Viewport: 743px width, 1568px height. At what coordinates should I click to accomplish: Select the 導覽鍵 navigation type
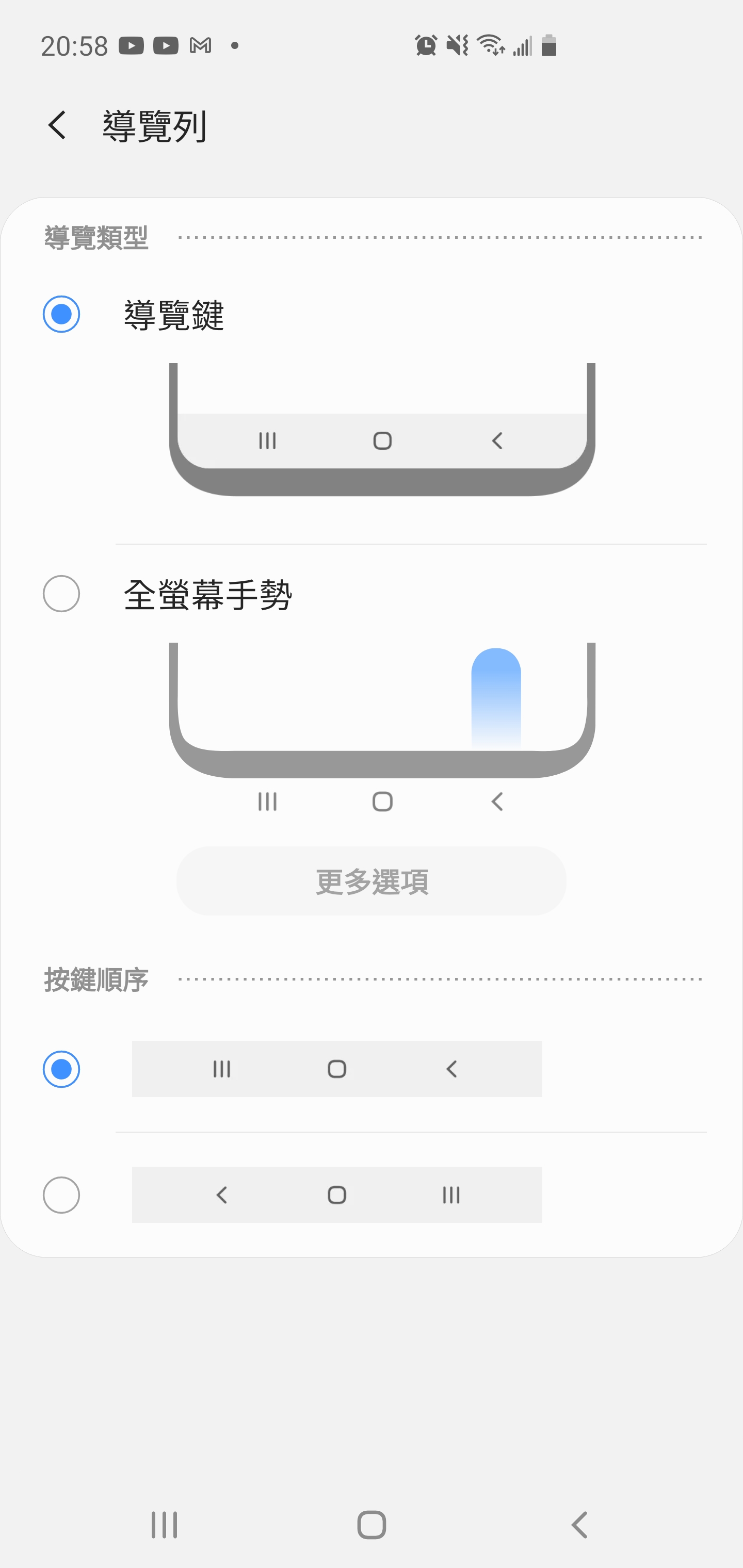click(x=61, y=314)
